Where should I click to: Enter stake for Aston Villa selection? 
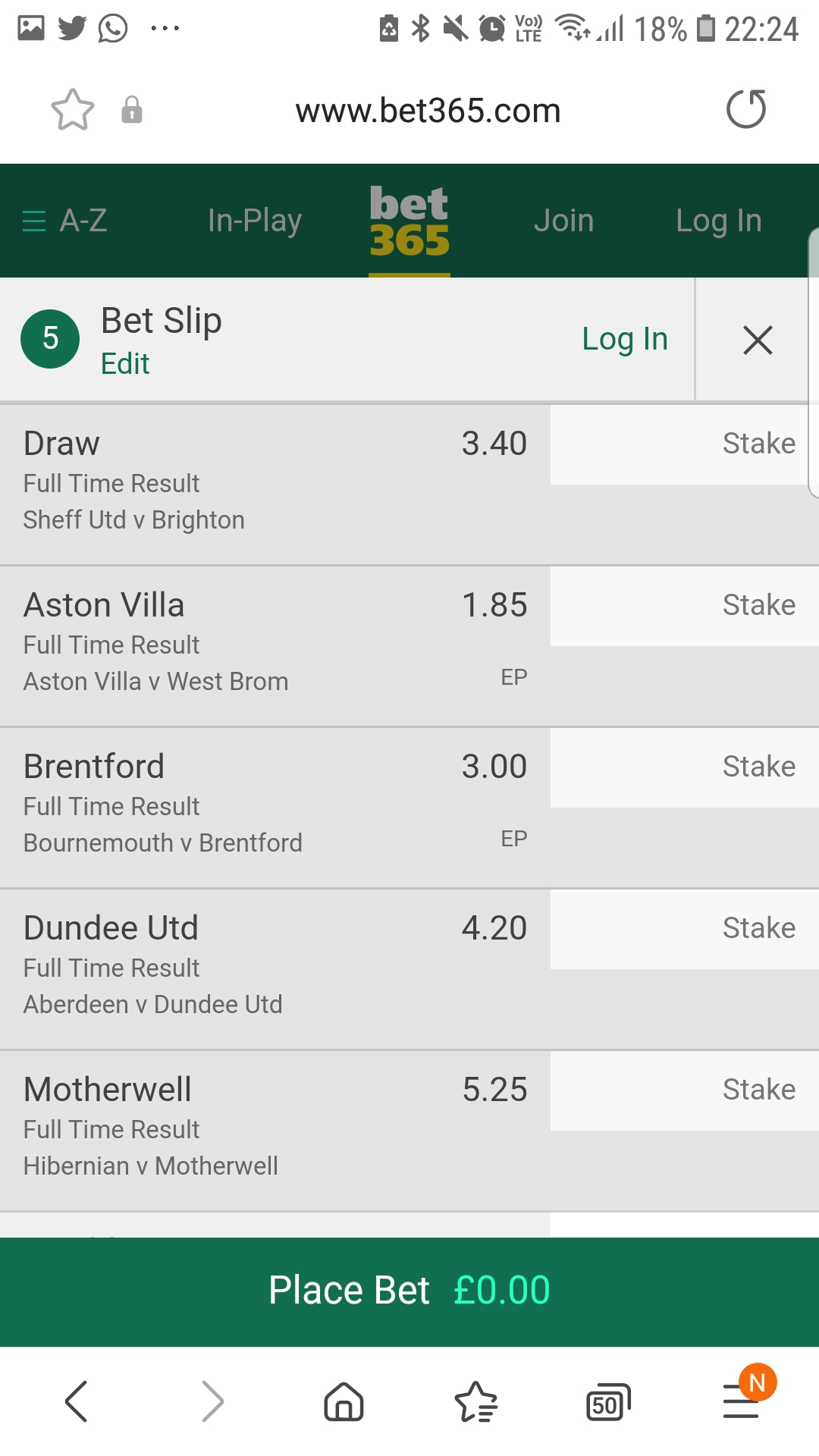tap(682, 606)
